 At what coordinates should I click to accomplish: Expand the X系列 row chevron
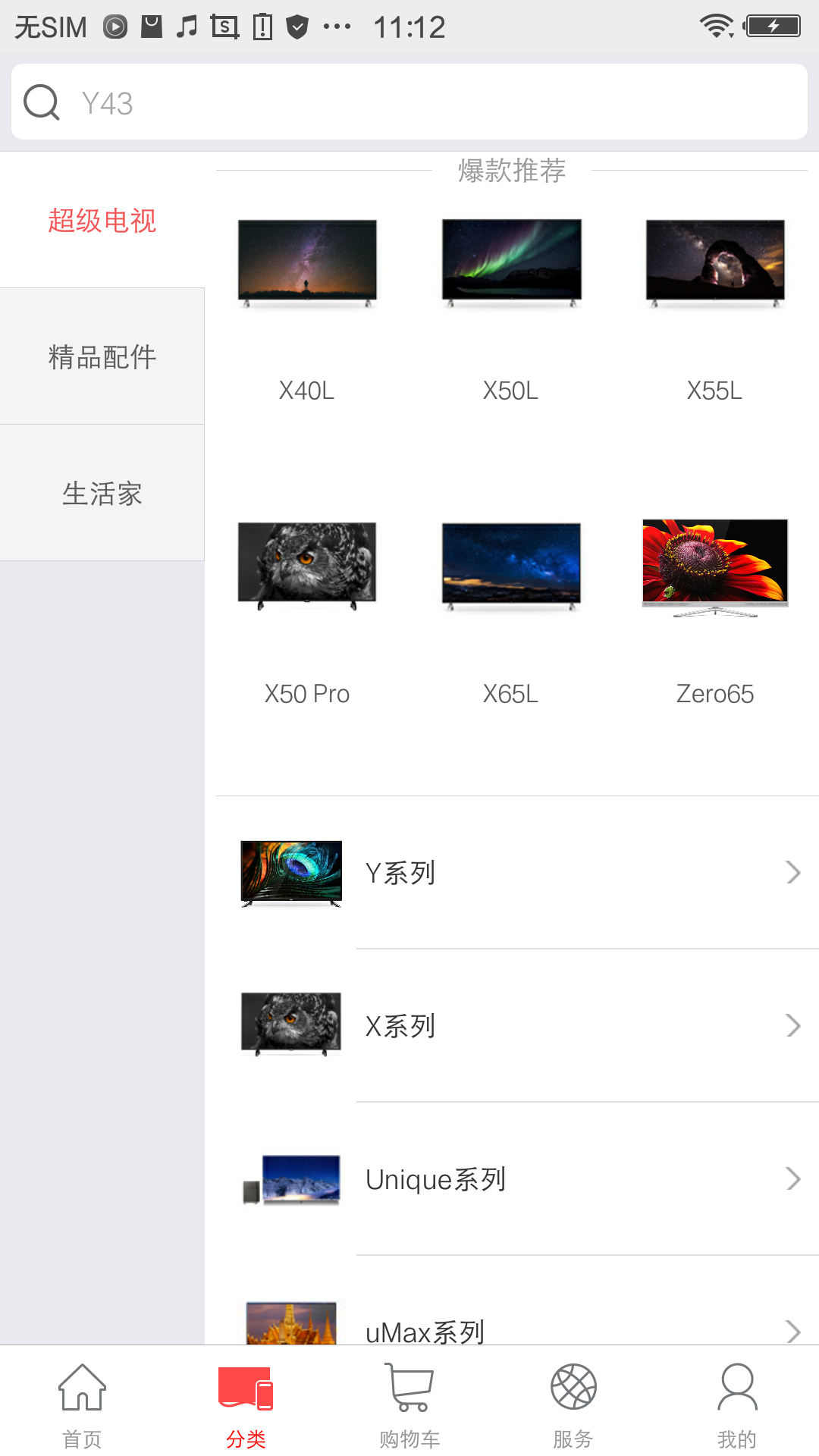coord(792,1026)
